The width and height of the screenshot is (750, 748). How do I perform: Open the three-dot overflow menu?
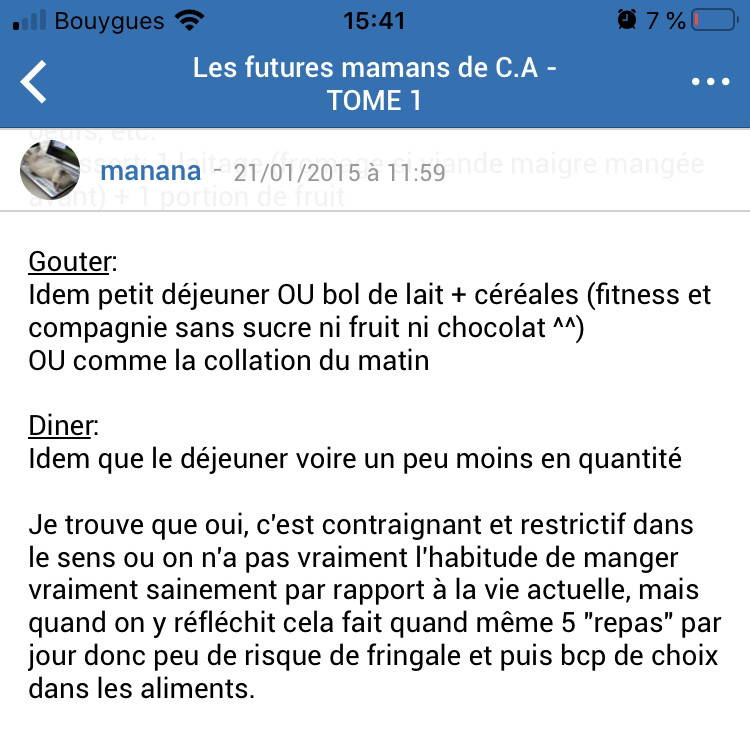(711, 82)
